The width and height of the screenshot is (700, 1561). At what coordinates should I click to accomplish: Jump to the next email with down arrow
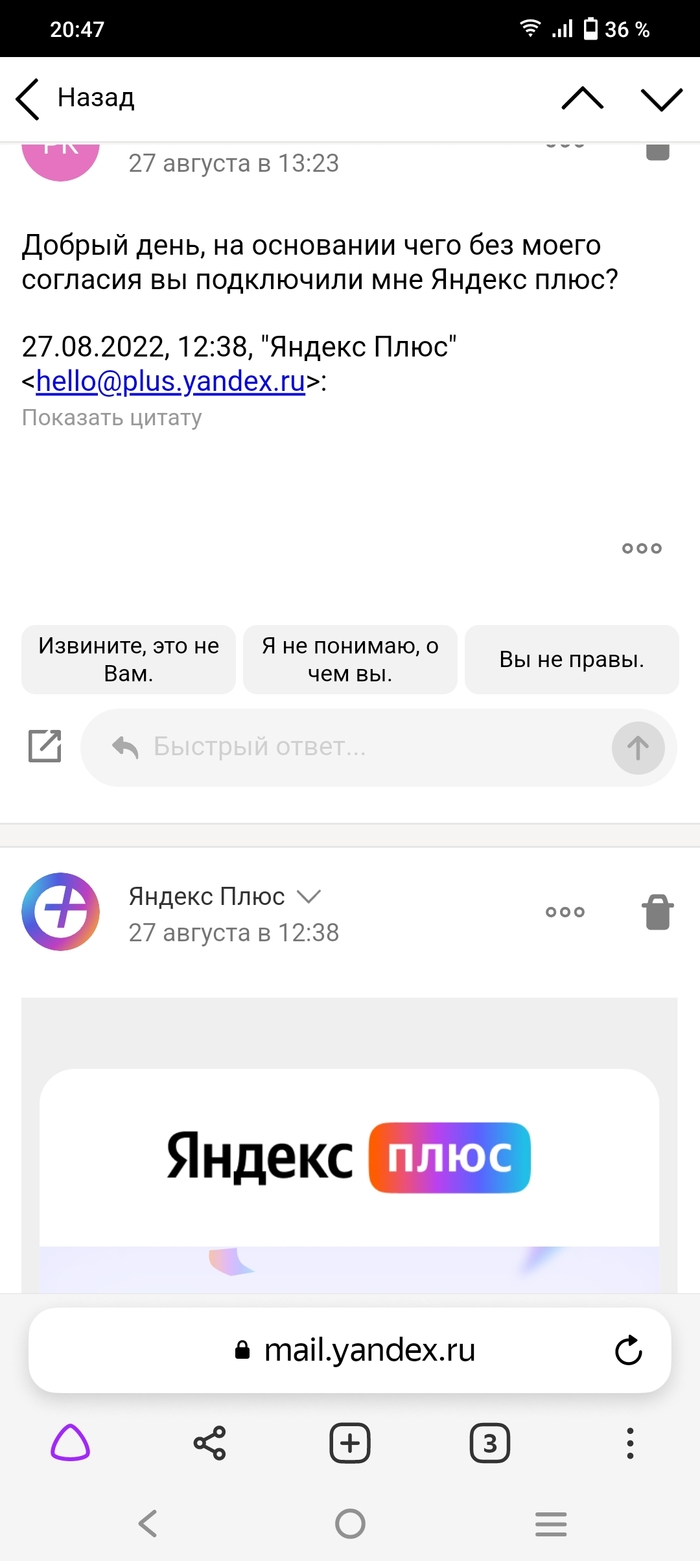(x=660, y=98)
